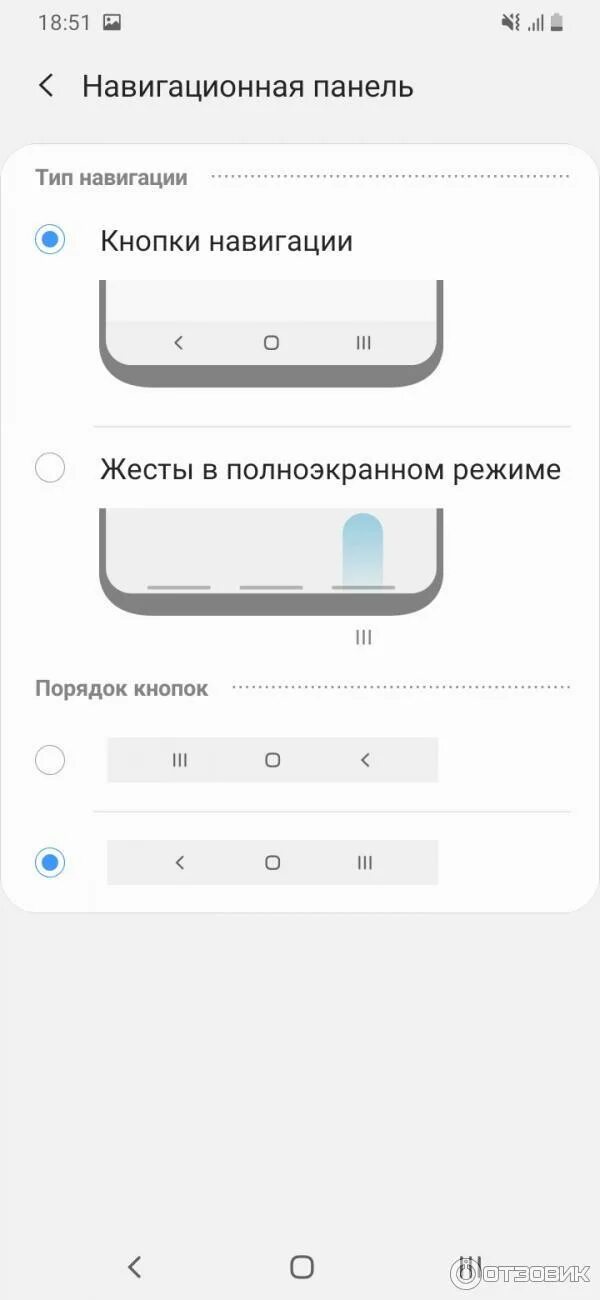Viewport: 600px width, 1300px height.
Task: Tap the system back button
Action: [134, 1267]
